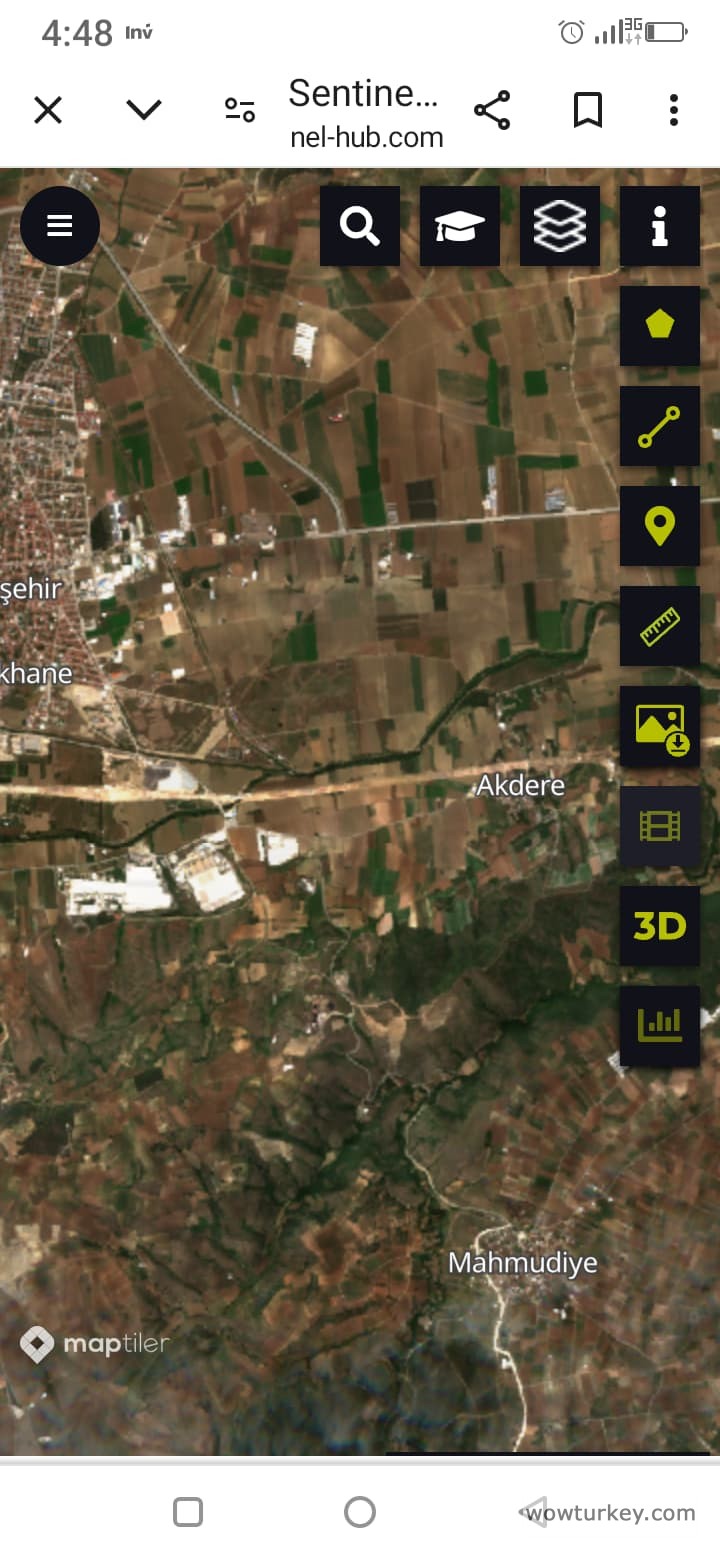Viewport: 720px width, 1560px height.
Task: Bookmark the current page
Action: click(588, 110)
